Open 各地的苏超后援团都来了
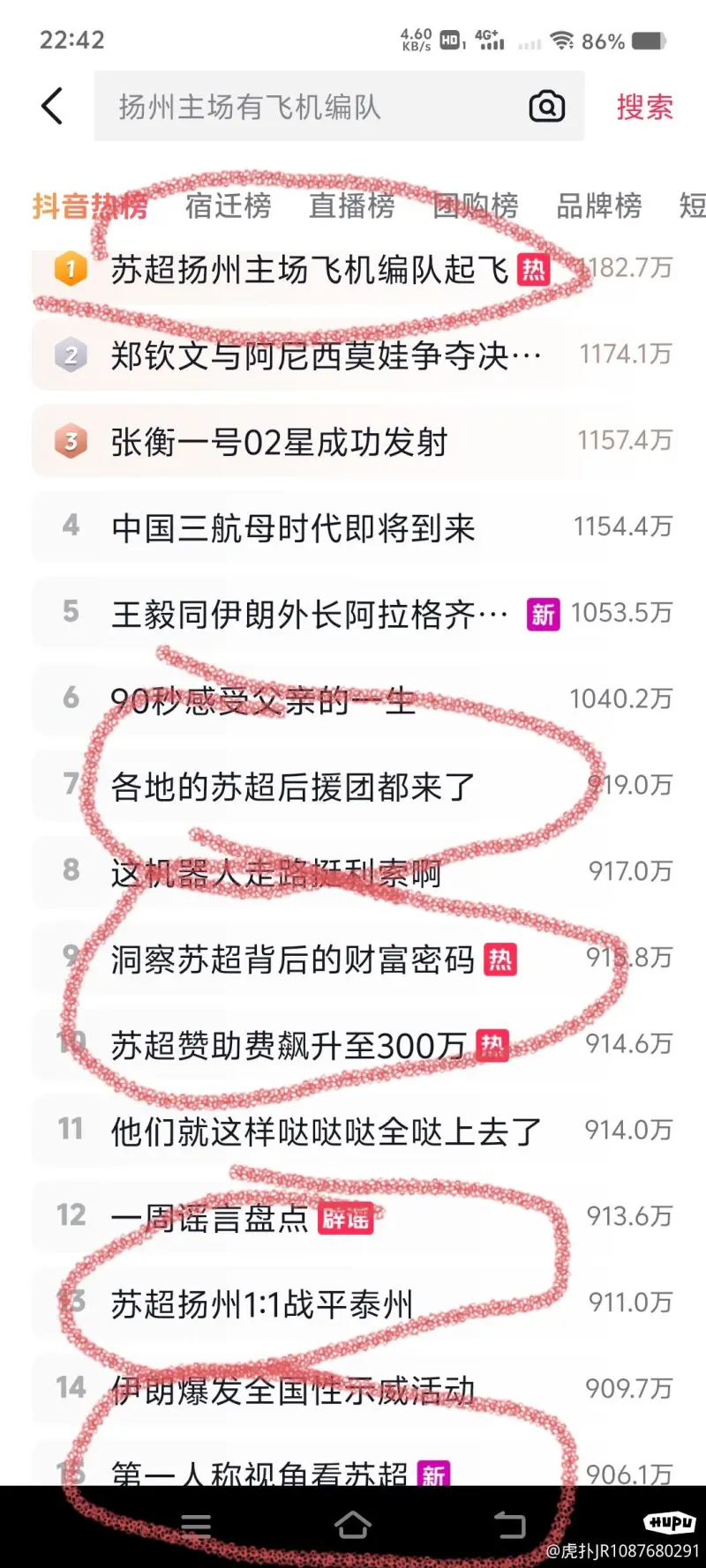 [x=353, y=786]
